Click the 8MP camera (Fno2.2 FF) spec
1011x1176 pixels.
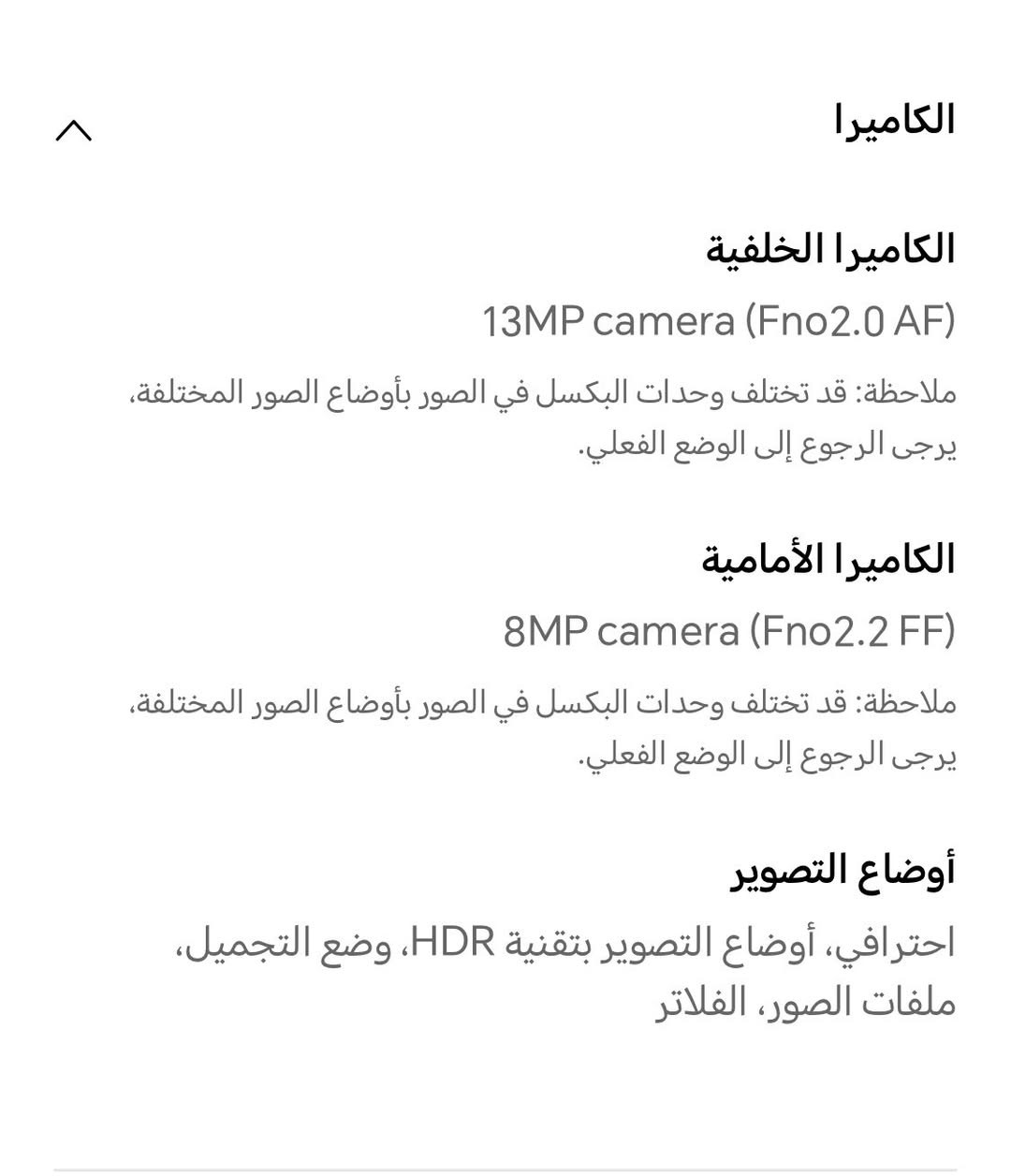pyautogui.click(x=730, y=630)
